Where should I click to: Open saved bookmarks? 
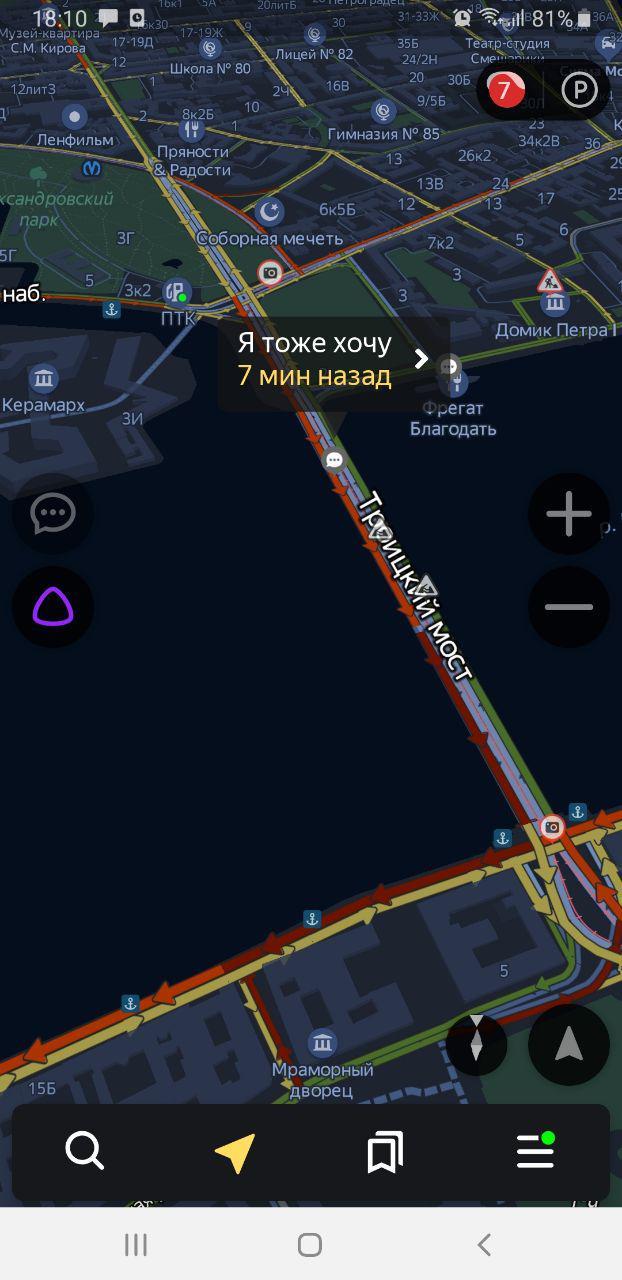point(385,1152)
